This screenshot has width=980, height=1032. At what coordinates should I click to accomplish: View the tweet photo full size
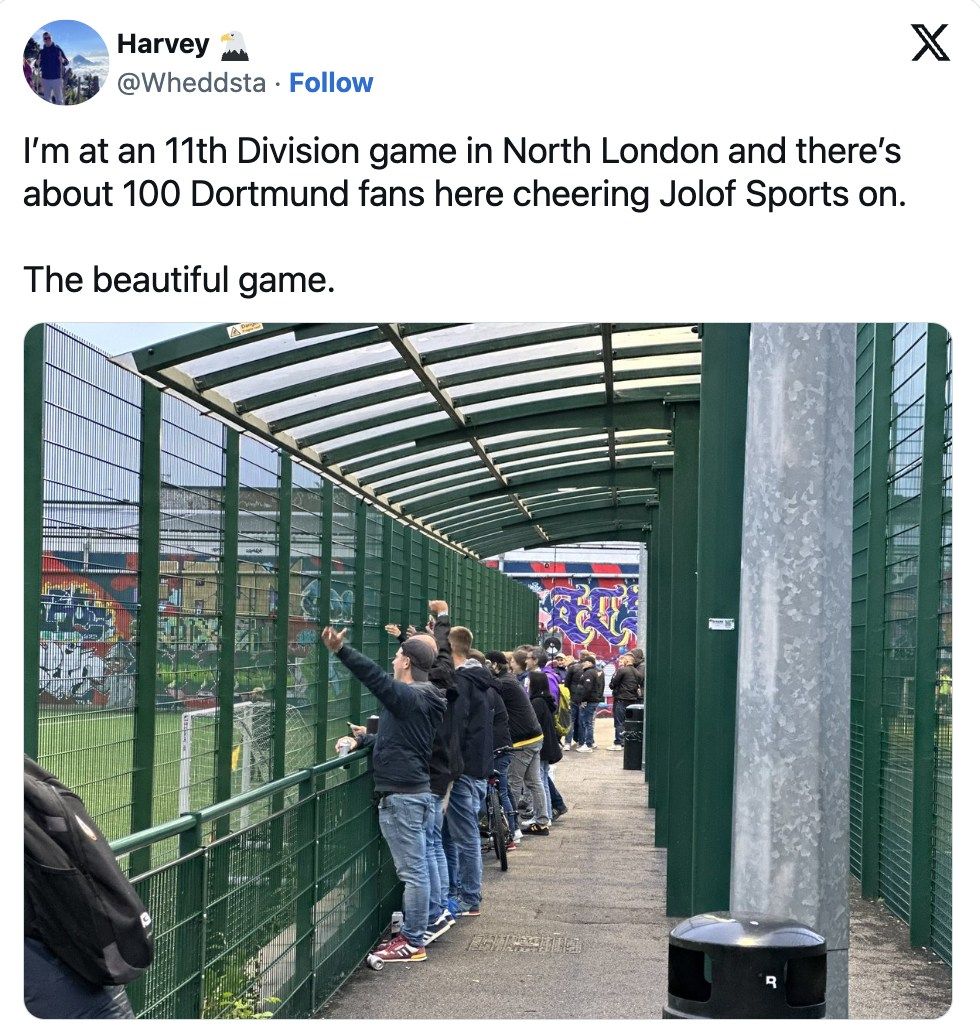[x=488, y=670]
